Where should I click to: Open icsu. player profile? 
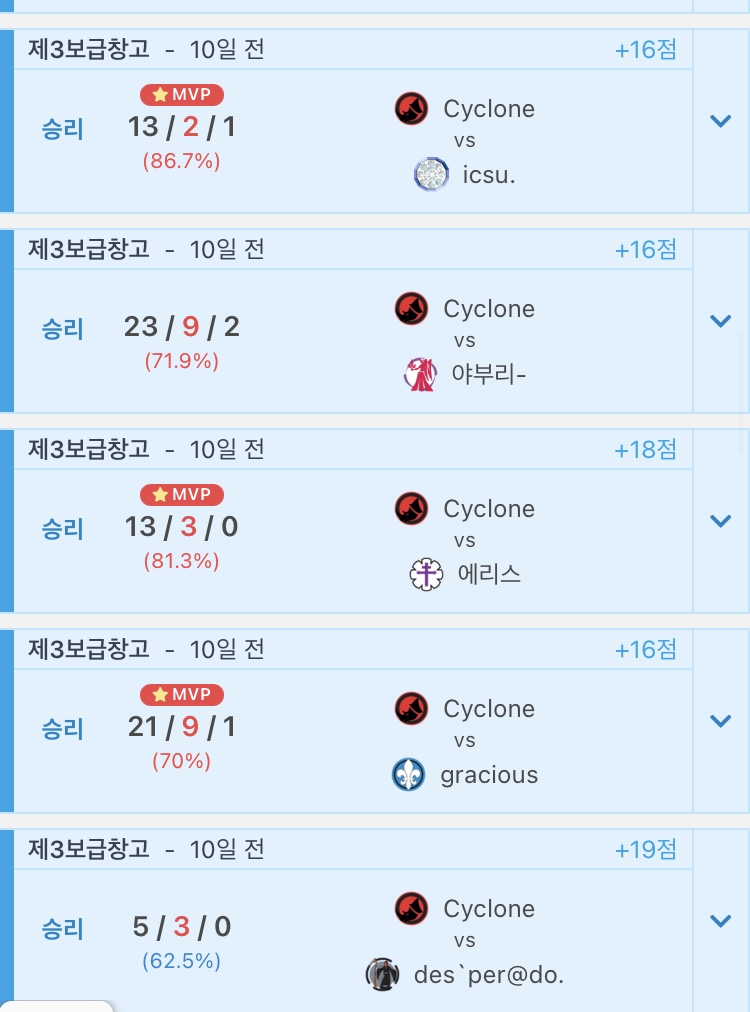(x=489, y=175)
